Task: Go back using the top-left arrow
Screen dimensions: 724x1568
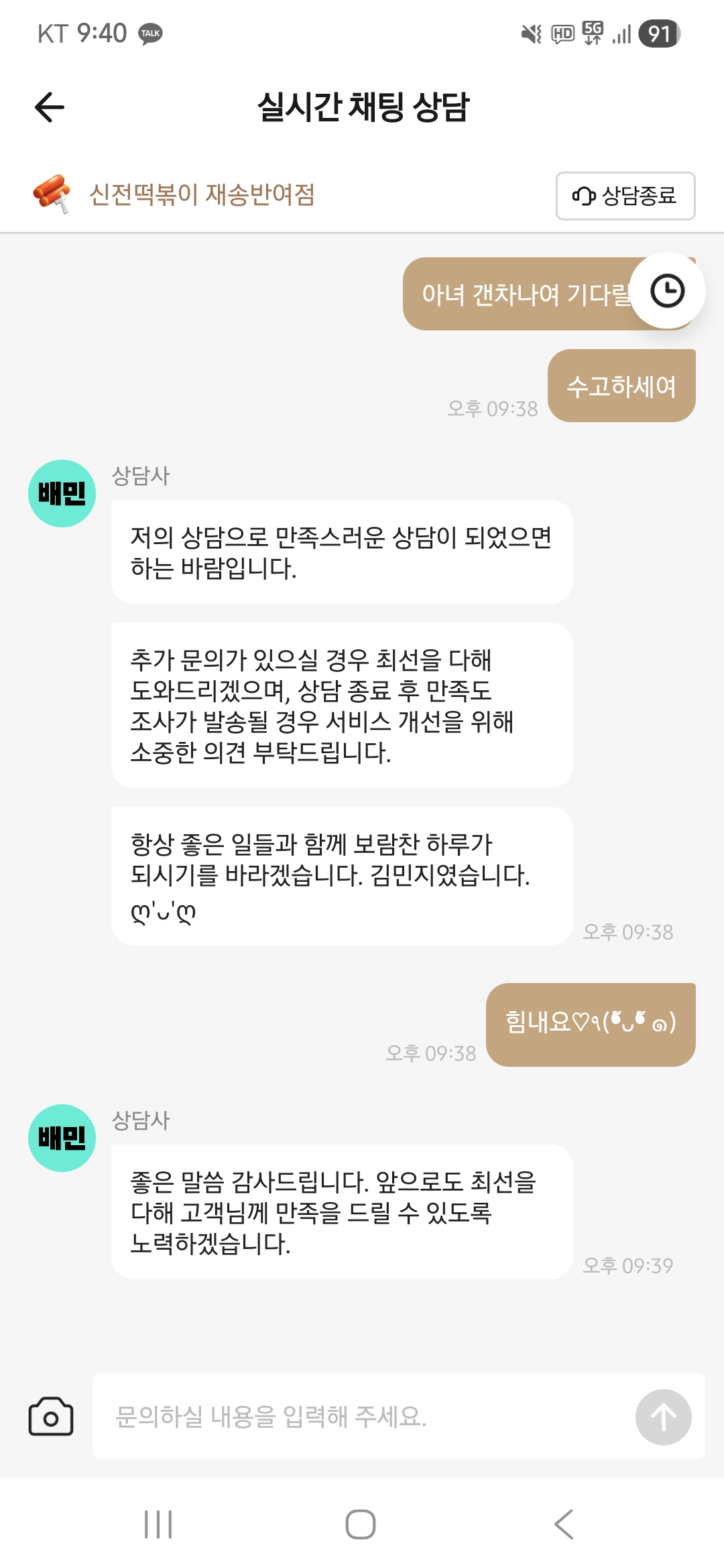Action: [x=50, y=107]
